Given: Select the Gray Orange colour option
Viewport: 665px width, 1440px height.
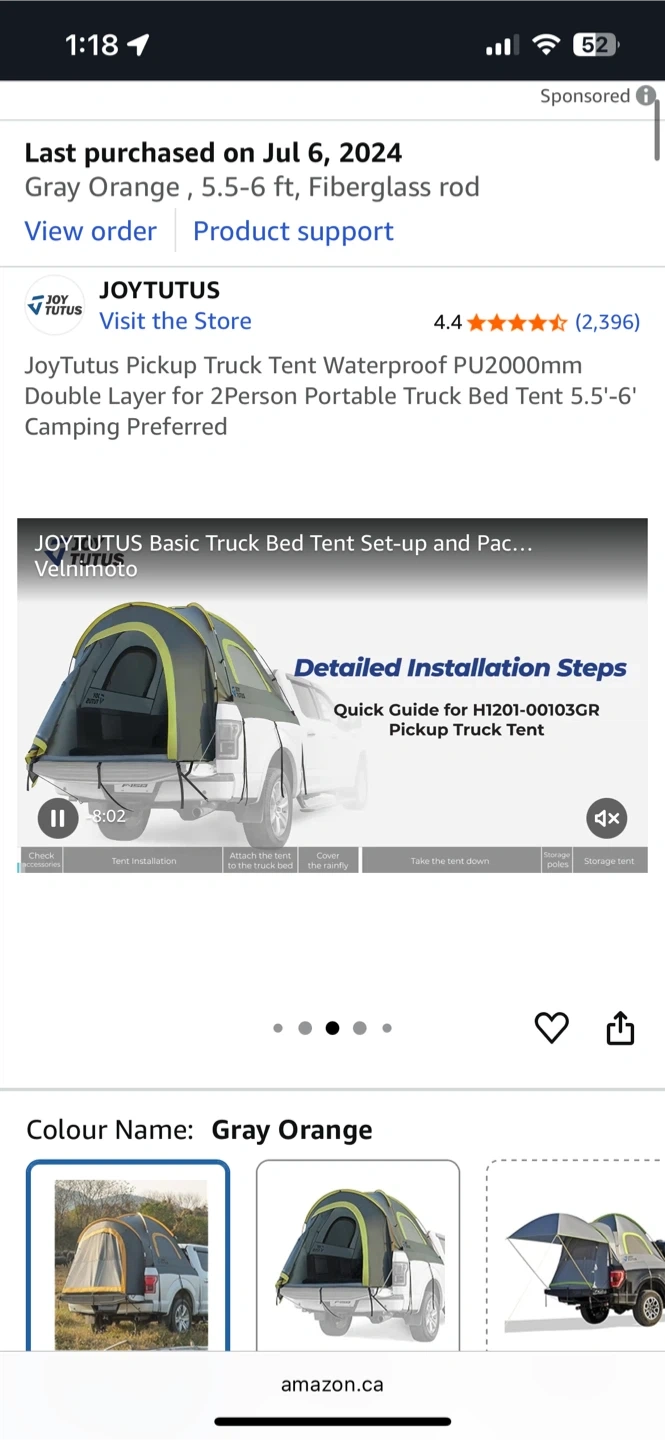Looking at the screenshot, I should point(128,1255).
